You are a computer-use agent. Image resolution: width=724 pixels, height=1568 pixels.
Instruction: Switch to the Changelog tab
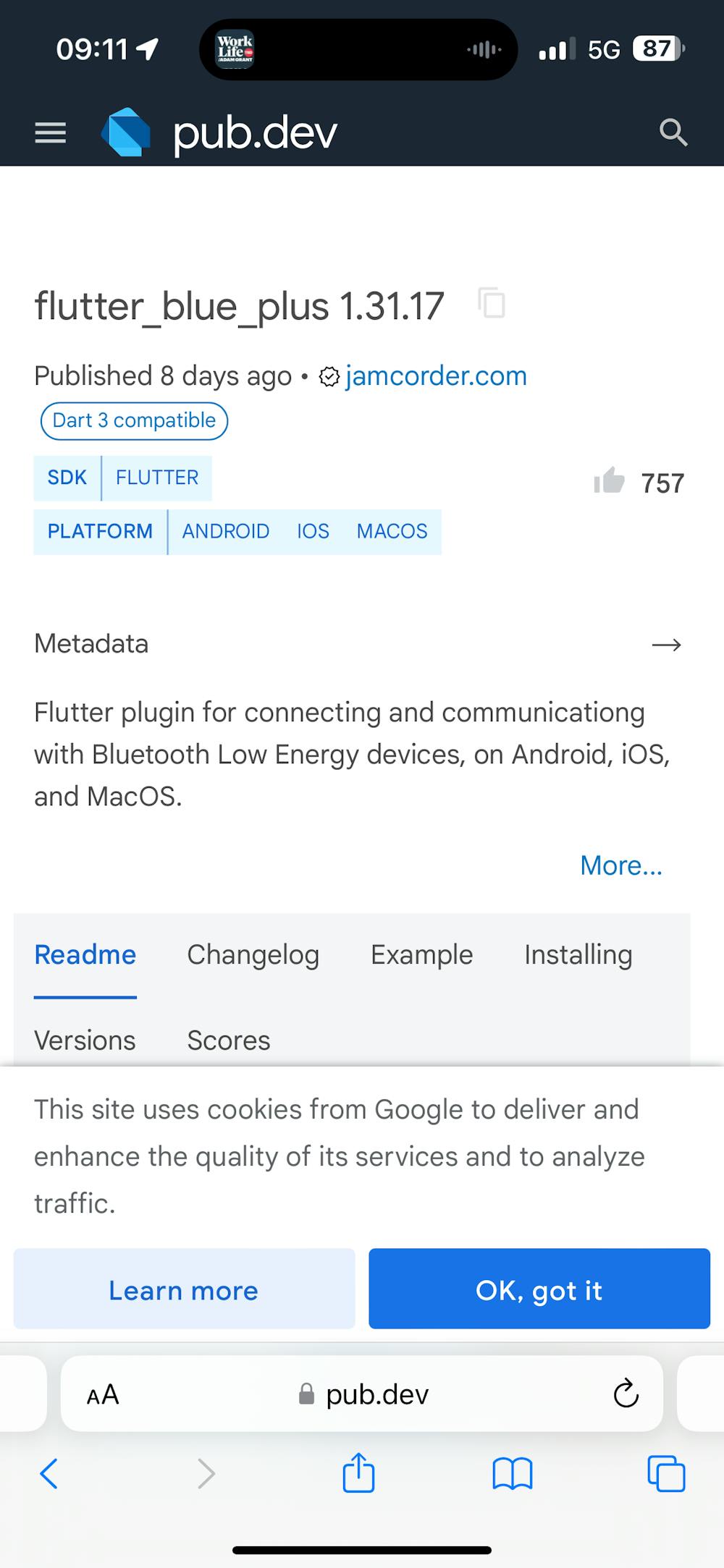point(253,955)
